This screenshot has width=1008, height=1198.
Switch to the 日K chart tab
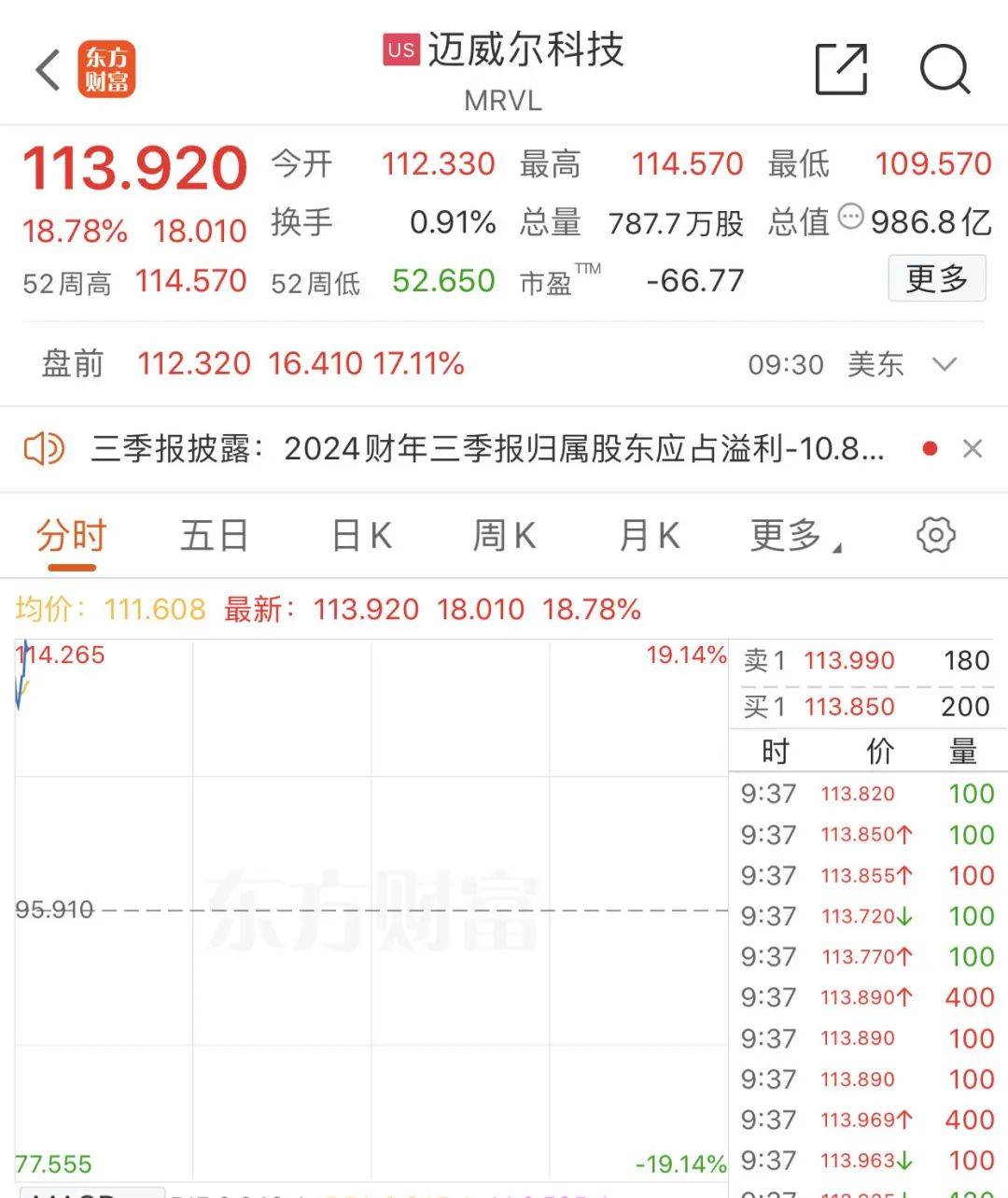360,534
